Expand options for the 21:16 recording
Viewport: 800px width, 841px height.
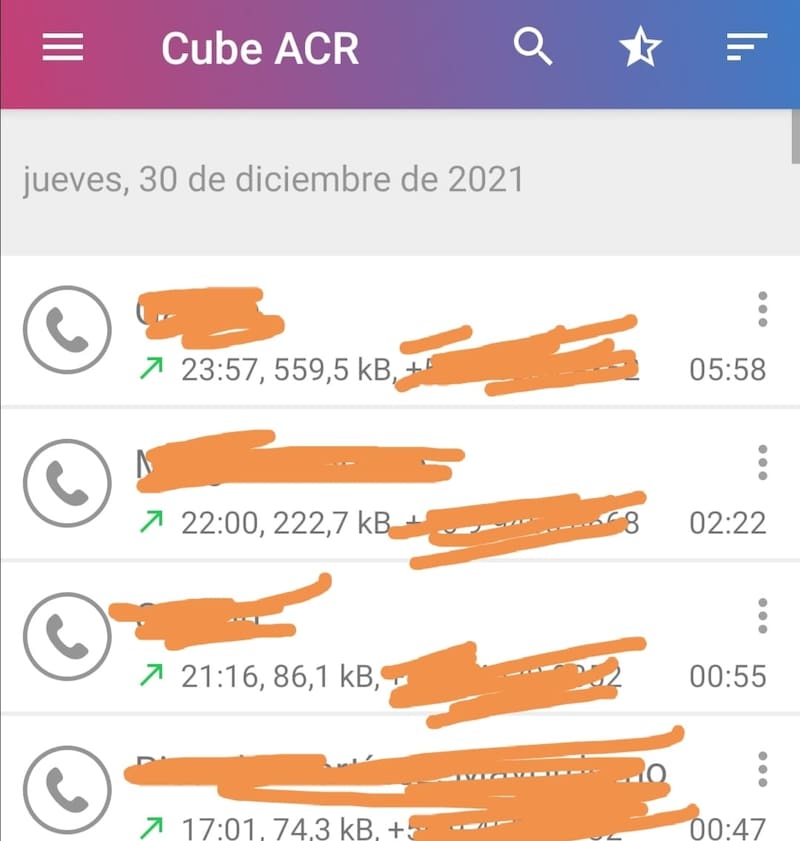762,616
